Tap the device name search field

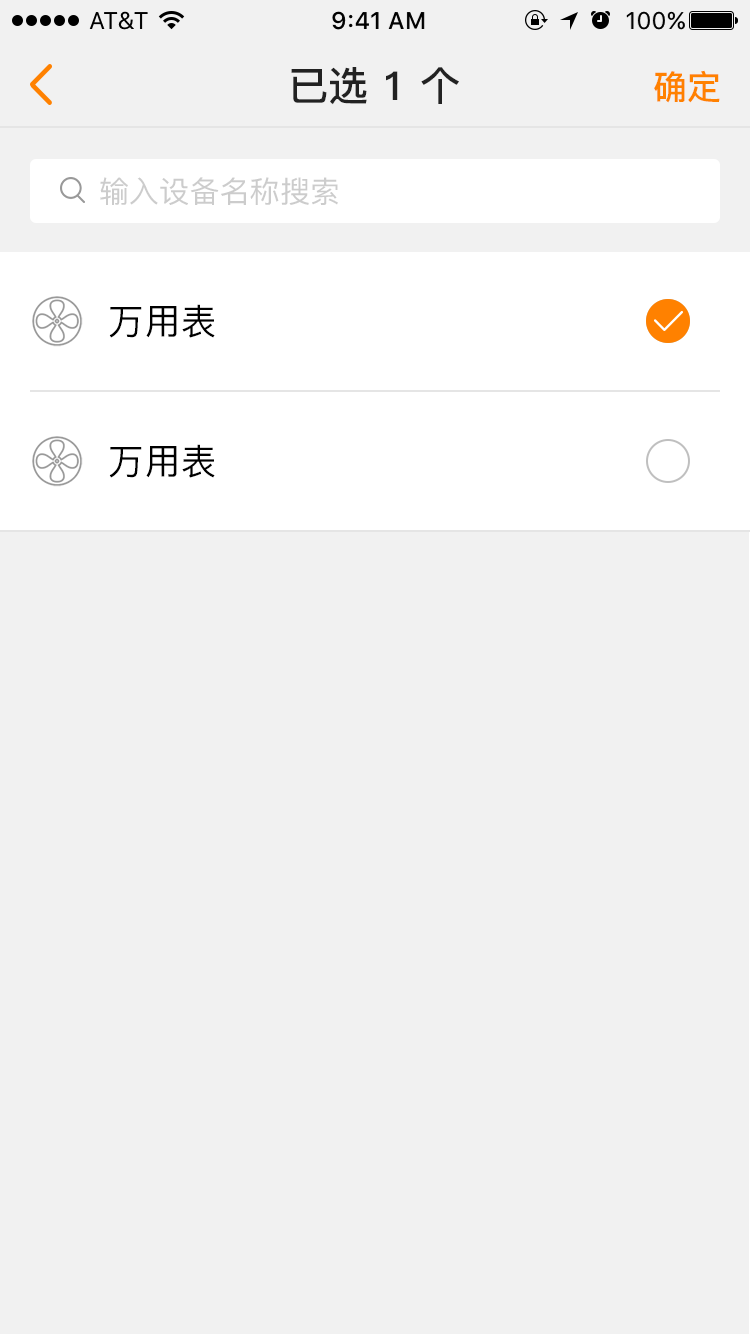[x=375, y=191]
